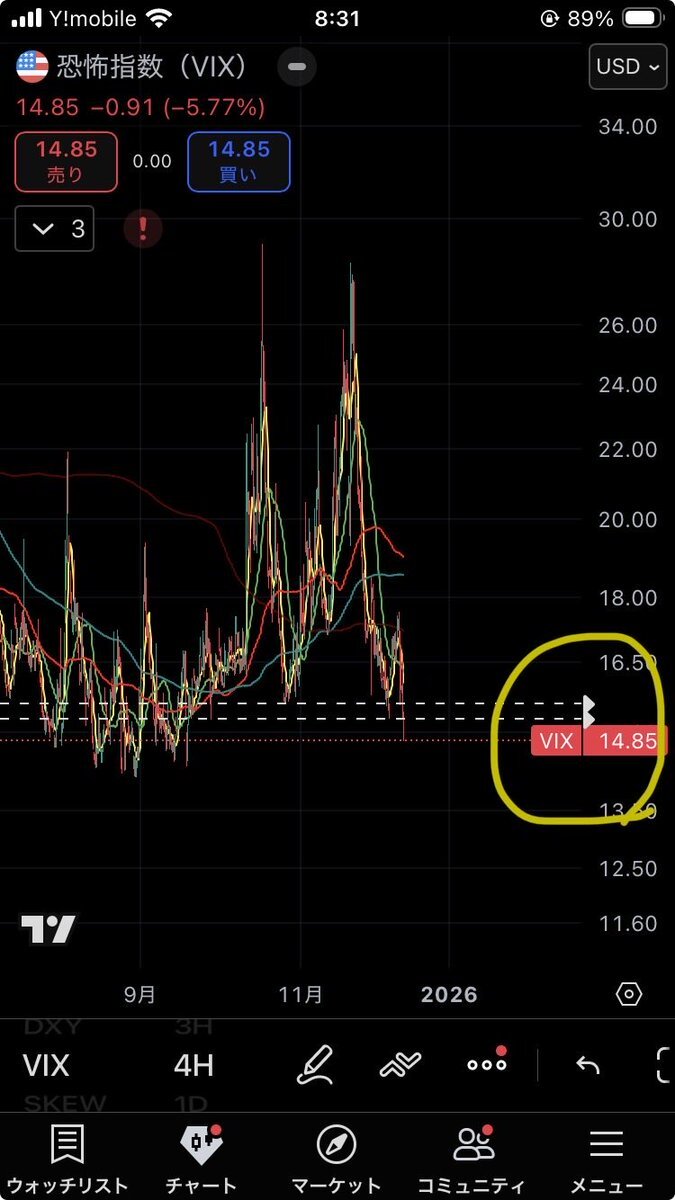Go to the マーケット tab
The width and height of the screenshot is (675, 1200).
tap(336, 1158)
